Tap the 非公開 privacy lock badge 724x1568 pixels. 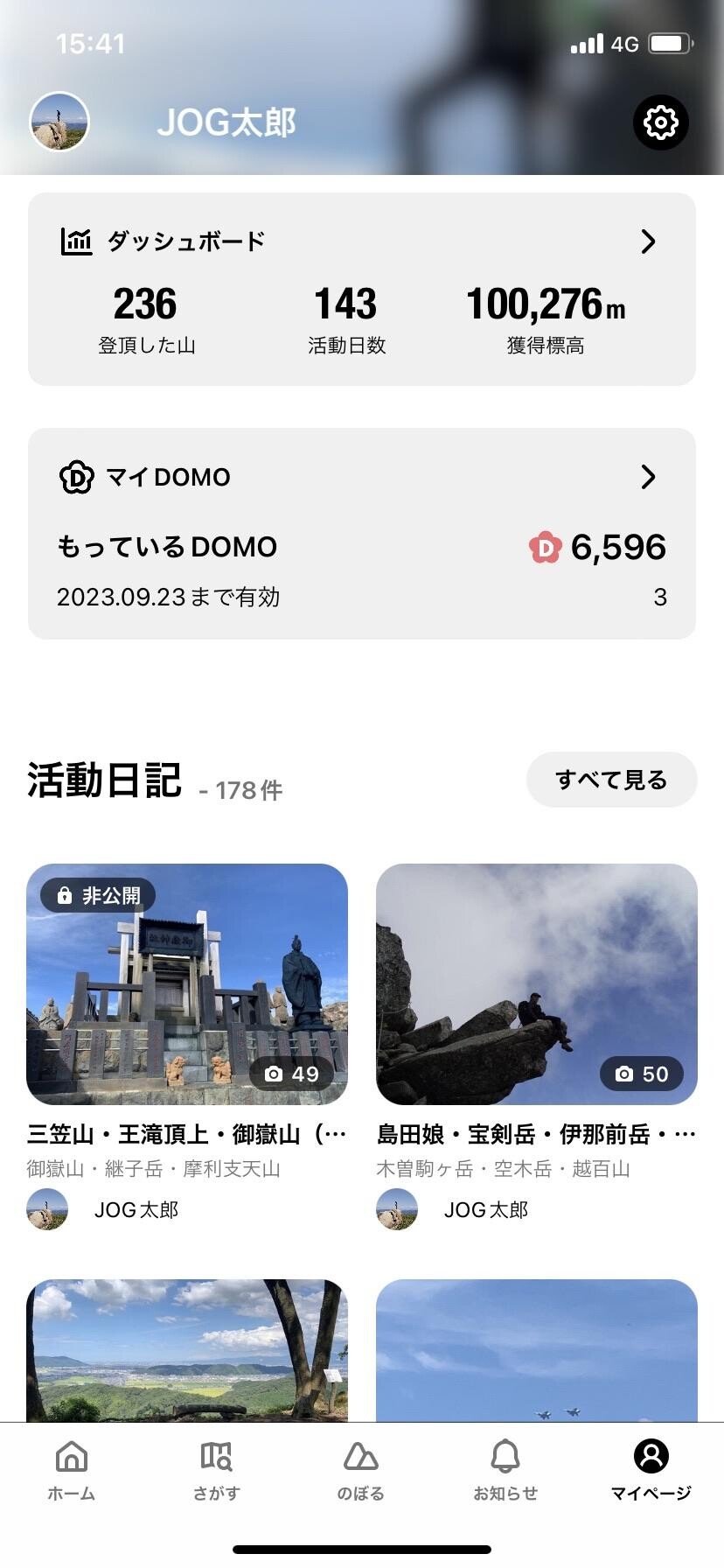click(x=97, y=895)
